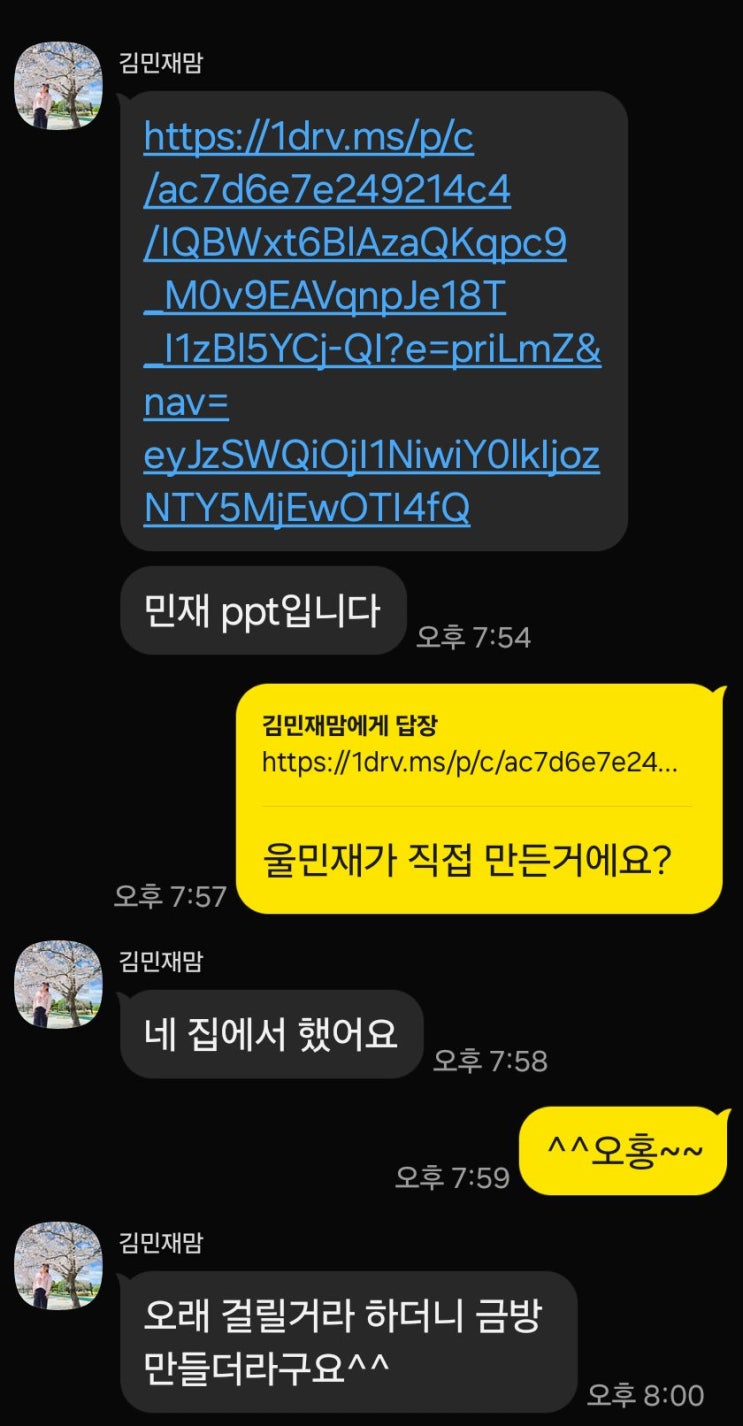743x1426 pixels.
Task: Open 김민재맘's profile photo beside '네 집에서 했어요'
Action: [58, 984]
